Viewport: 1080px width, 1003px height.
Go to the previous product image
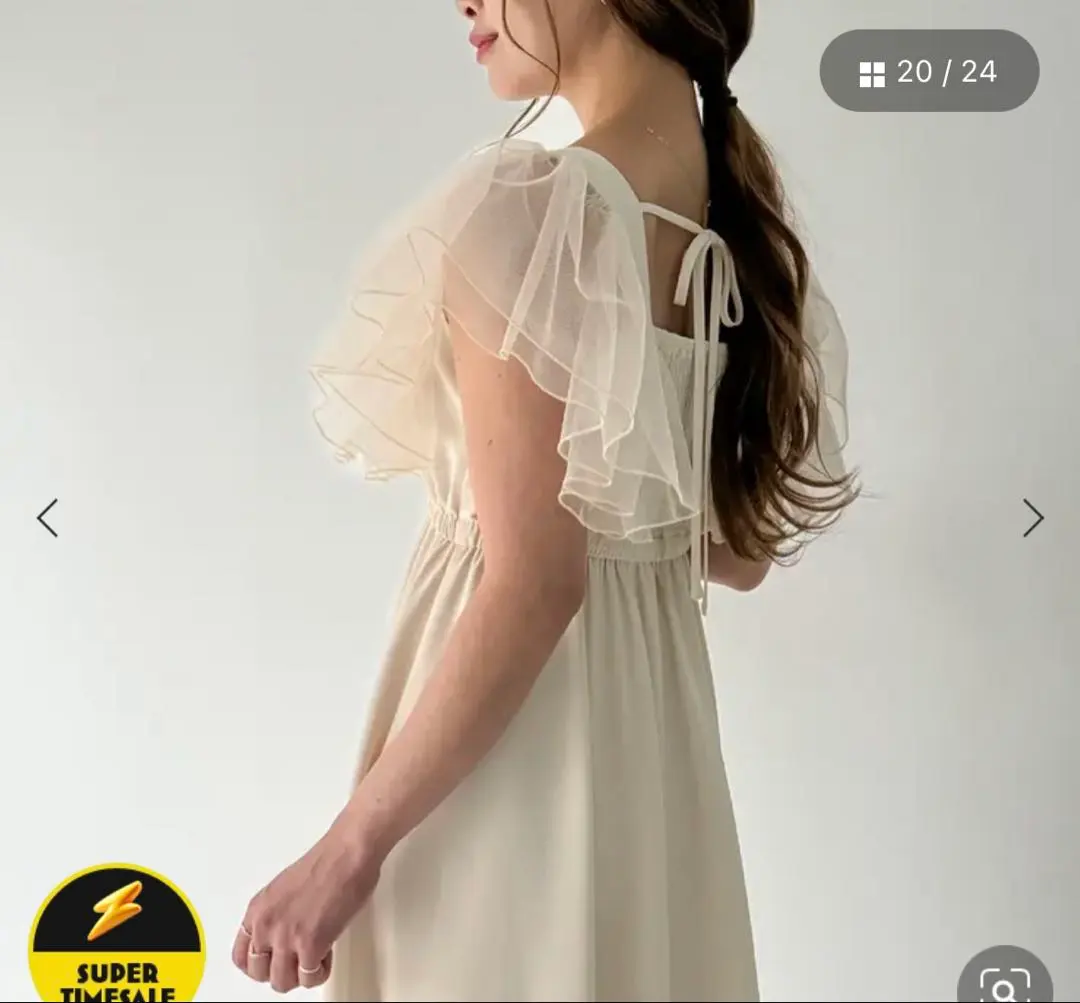[47, 518]
